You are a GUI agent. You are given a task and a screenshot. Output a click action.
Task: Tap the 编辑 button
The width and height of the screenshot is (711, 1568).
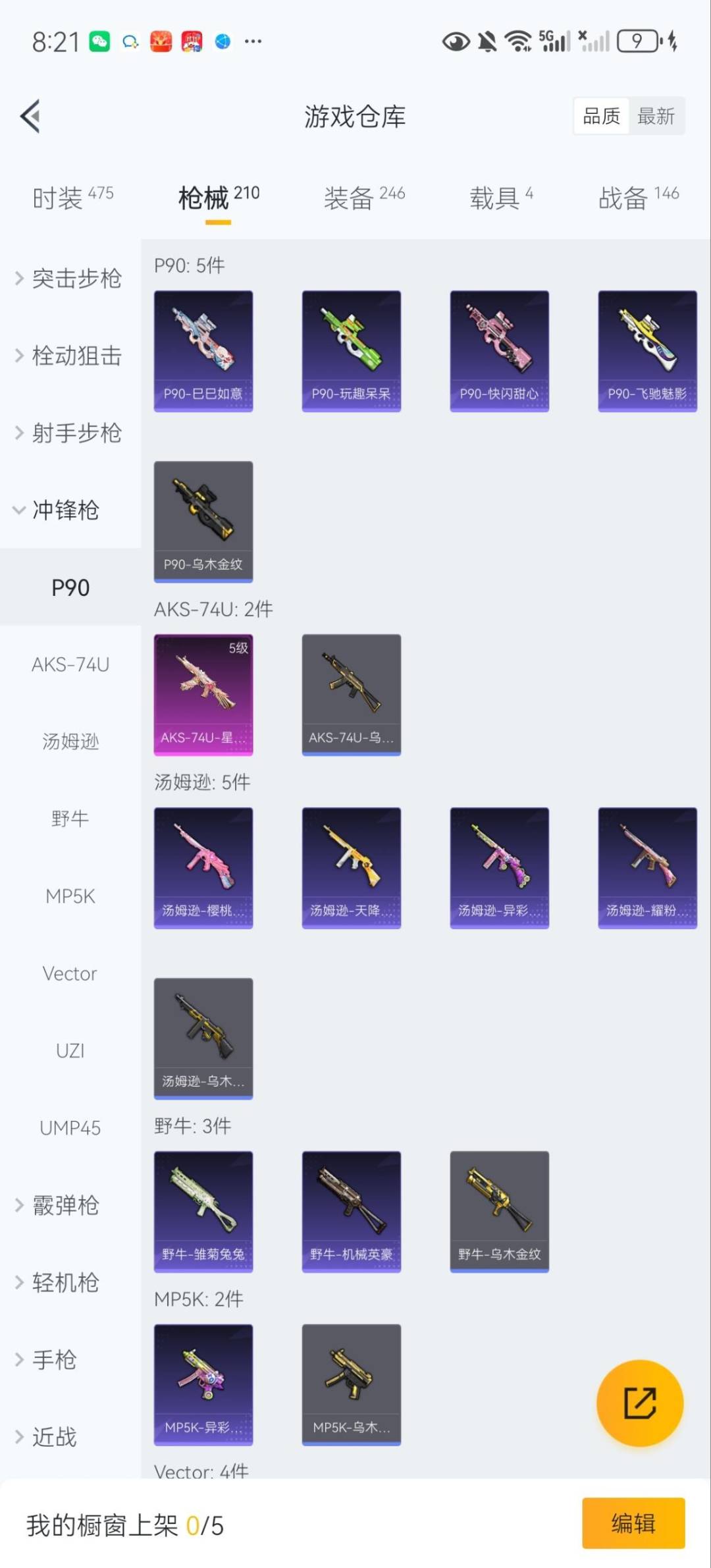click(x=633, y=1523)
